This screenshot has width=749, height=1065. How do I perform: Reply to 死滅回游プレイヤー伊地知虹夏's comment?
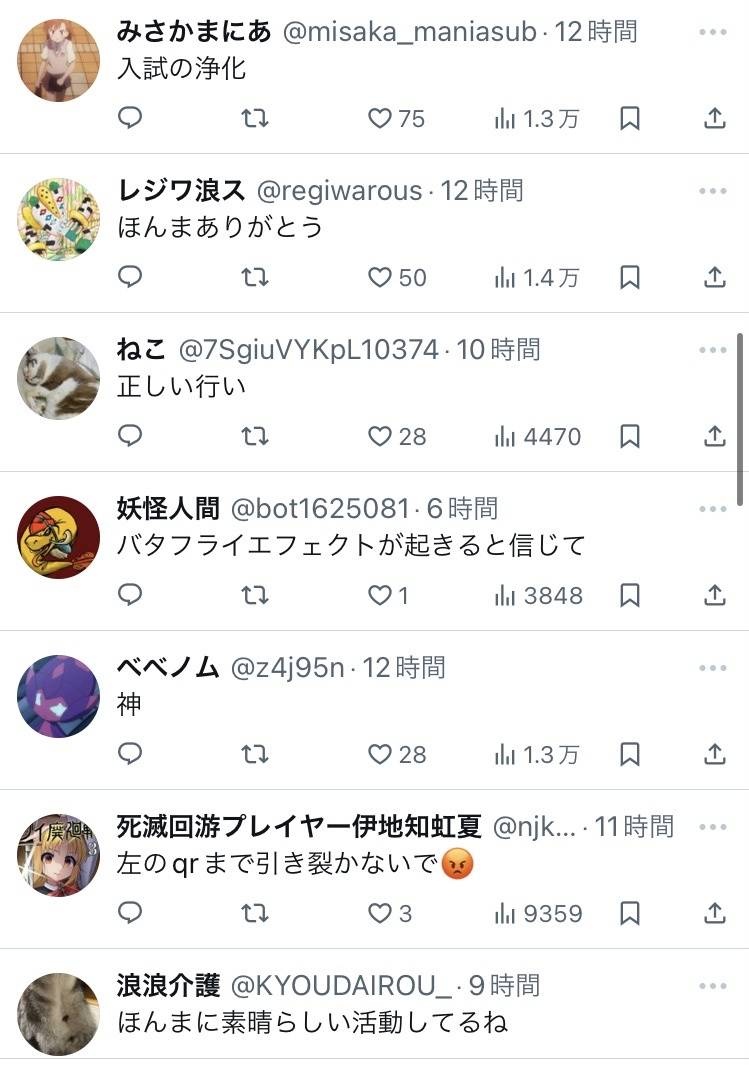click(x=130, y=913)
